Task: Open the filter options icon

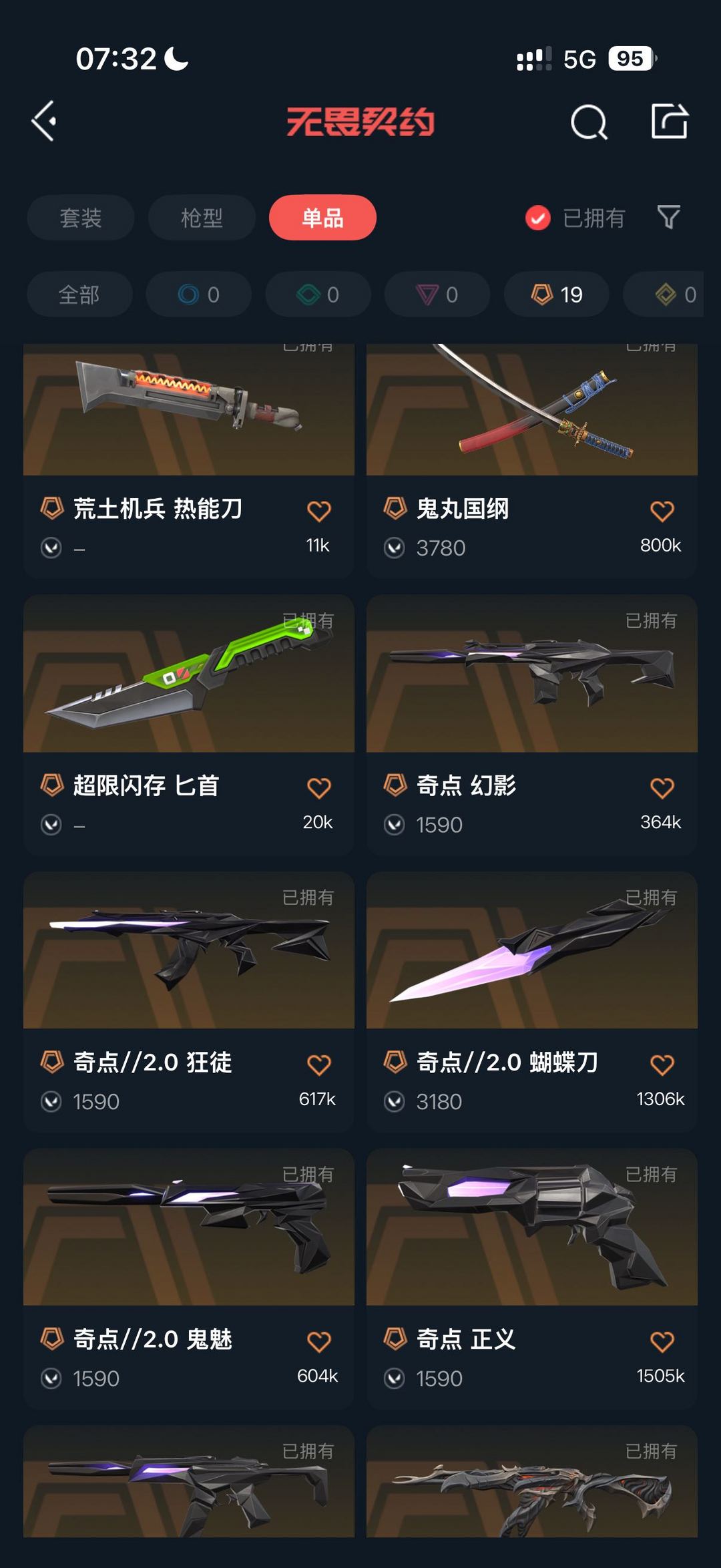Action: [x=668, y=218]
